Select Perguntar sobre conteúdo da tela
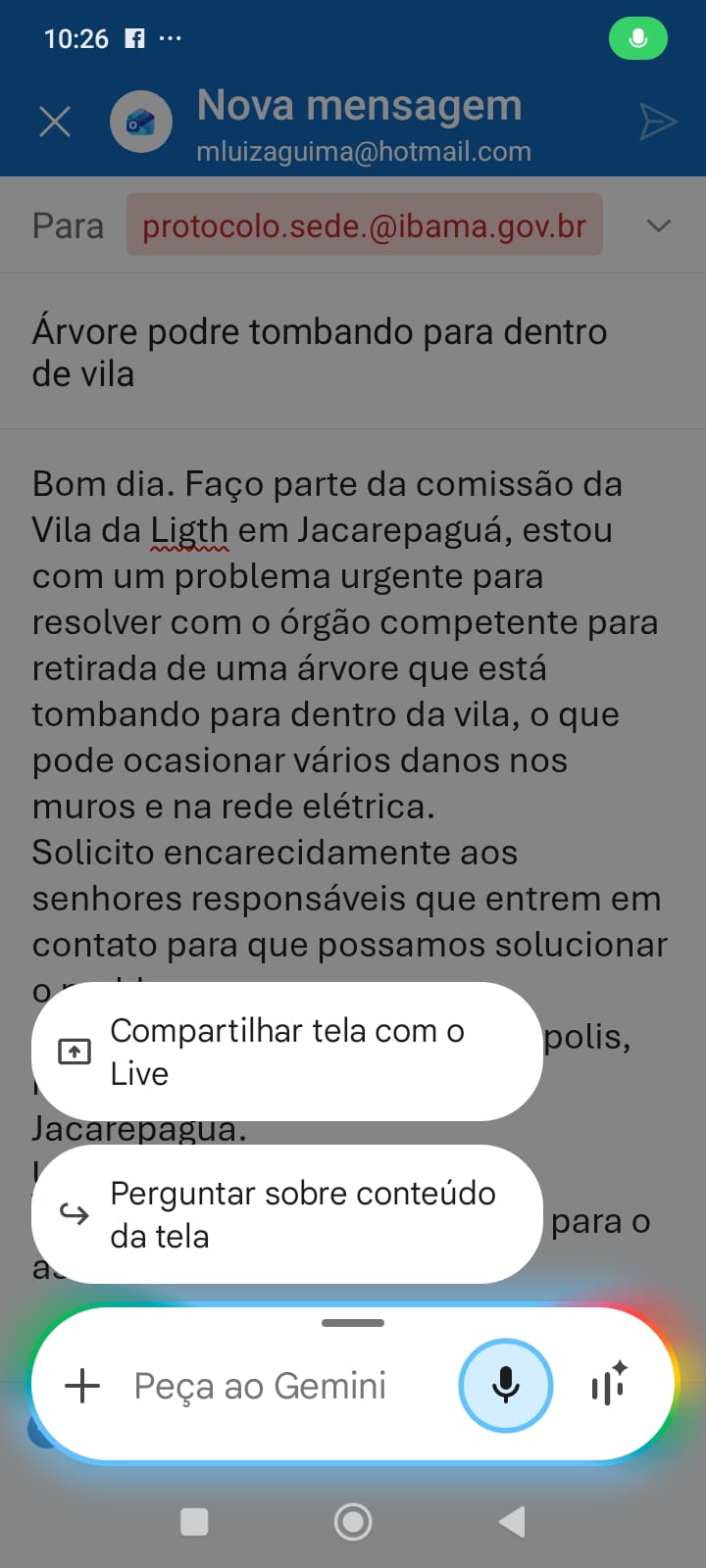 pos(286,1214)
